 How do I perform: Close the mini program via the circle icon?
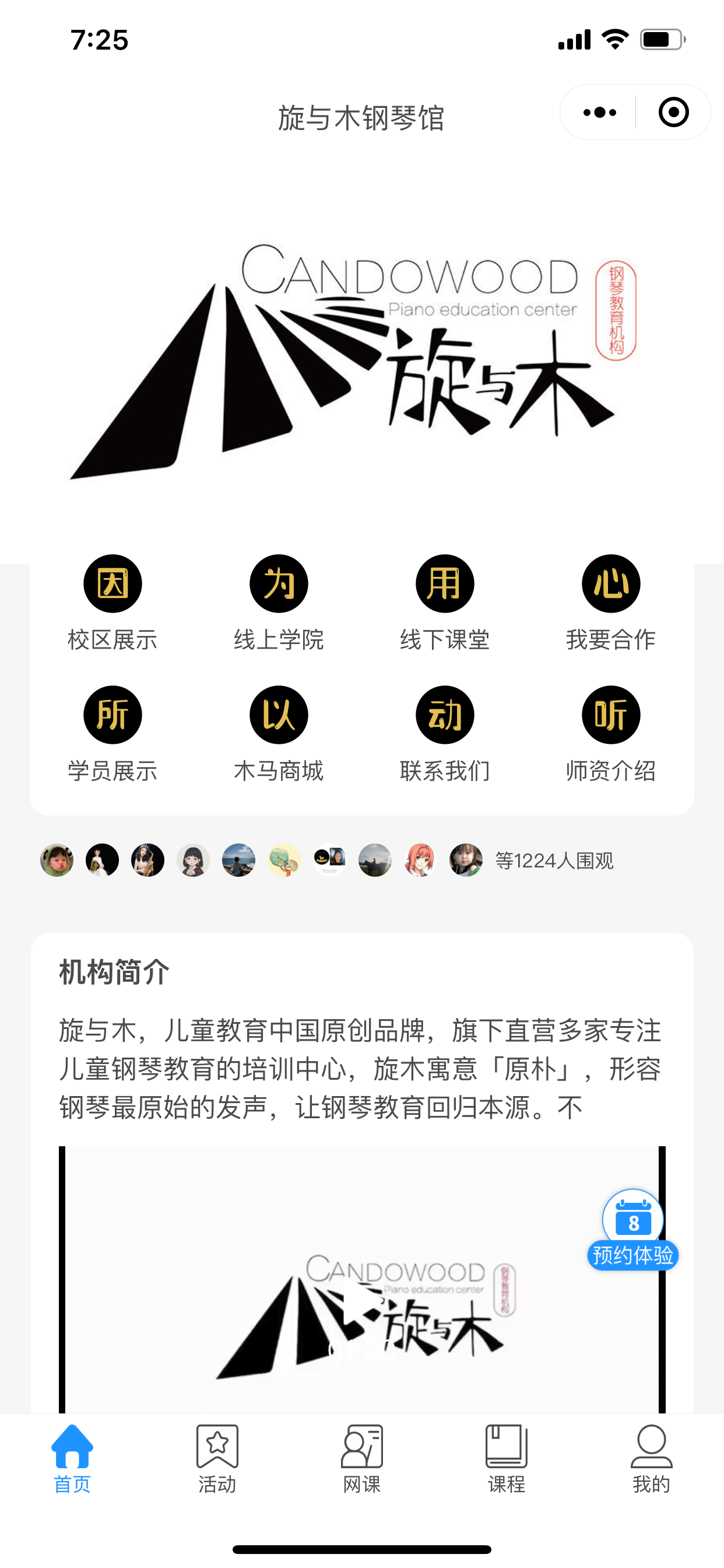point(673,113)
